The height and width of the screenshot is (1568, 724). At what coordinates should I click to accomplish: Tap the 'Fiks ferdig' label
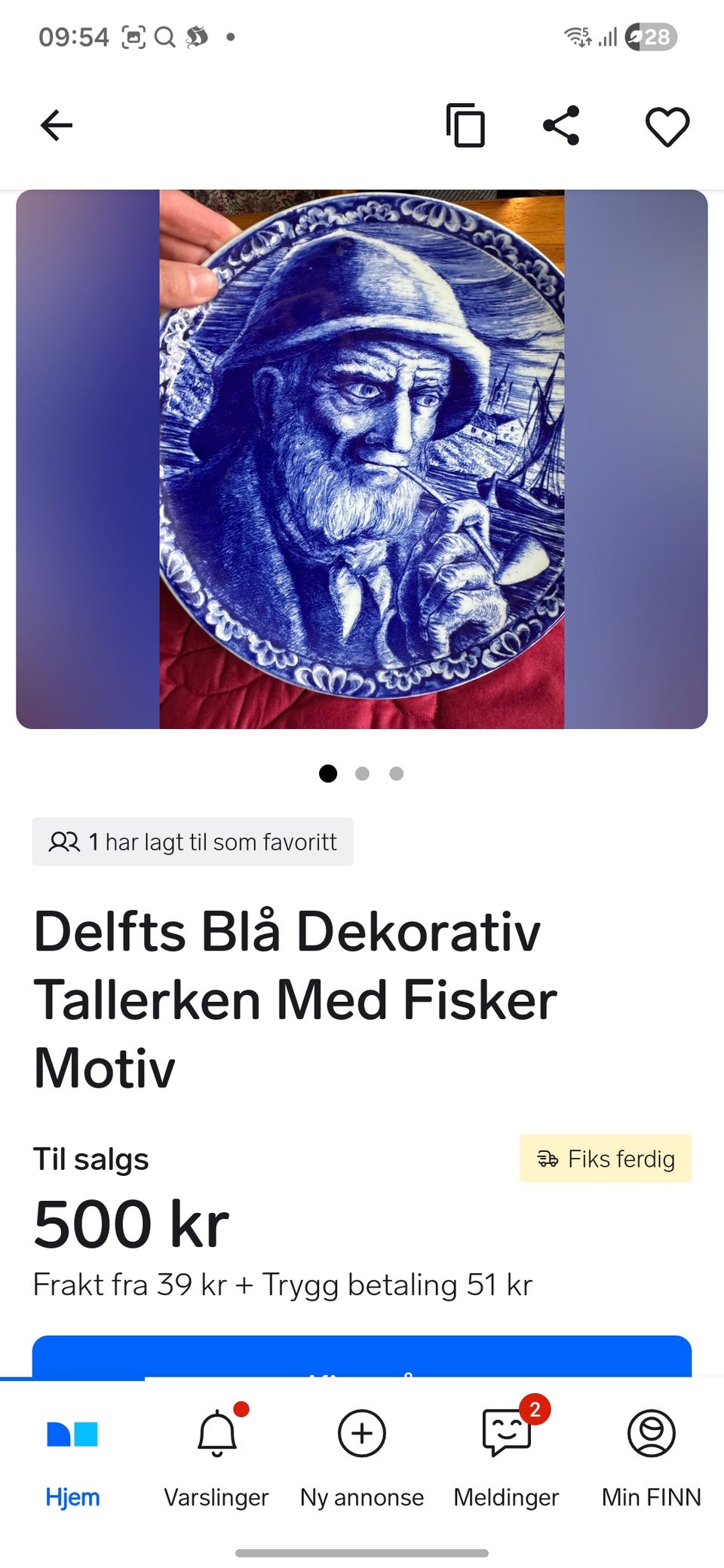point(622,1159)
